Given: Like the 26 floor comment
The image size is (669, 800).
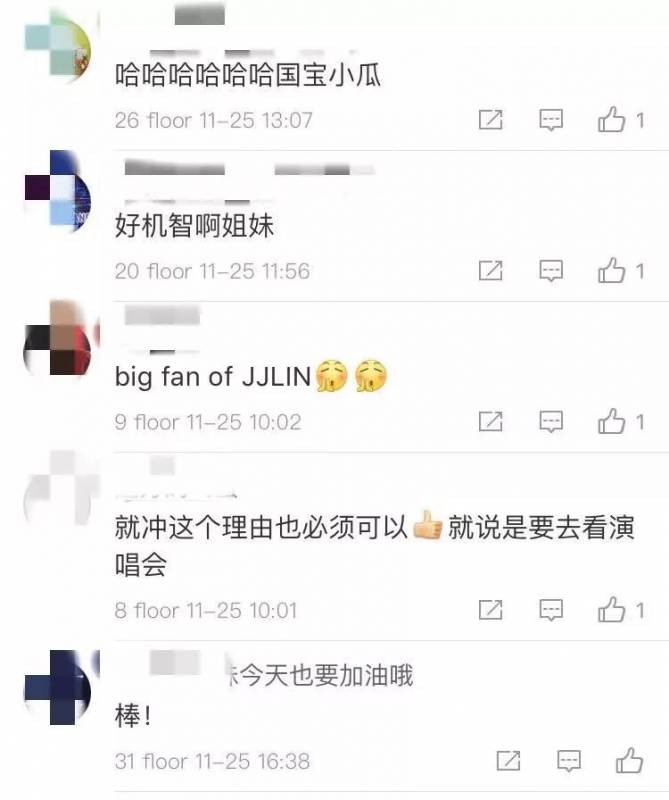Looking at the screenshot, I should (611, 121).
